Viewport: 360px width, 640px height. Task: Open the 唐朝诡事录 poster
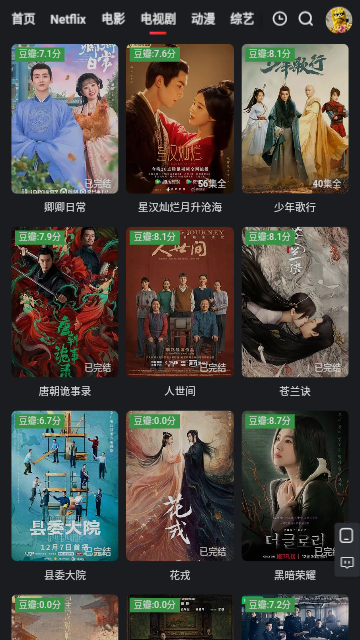(65, 302)
